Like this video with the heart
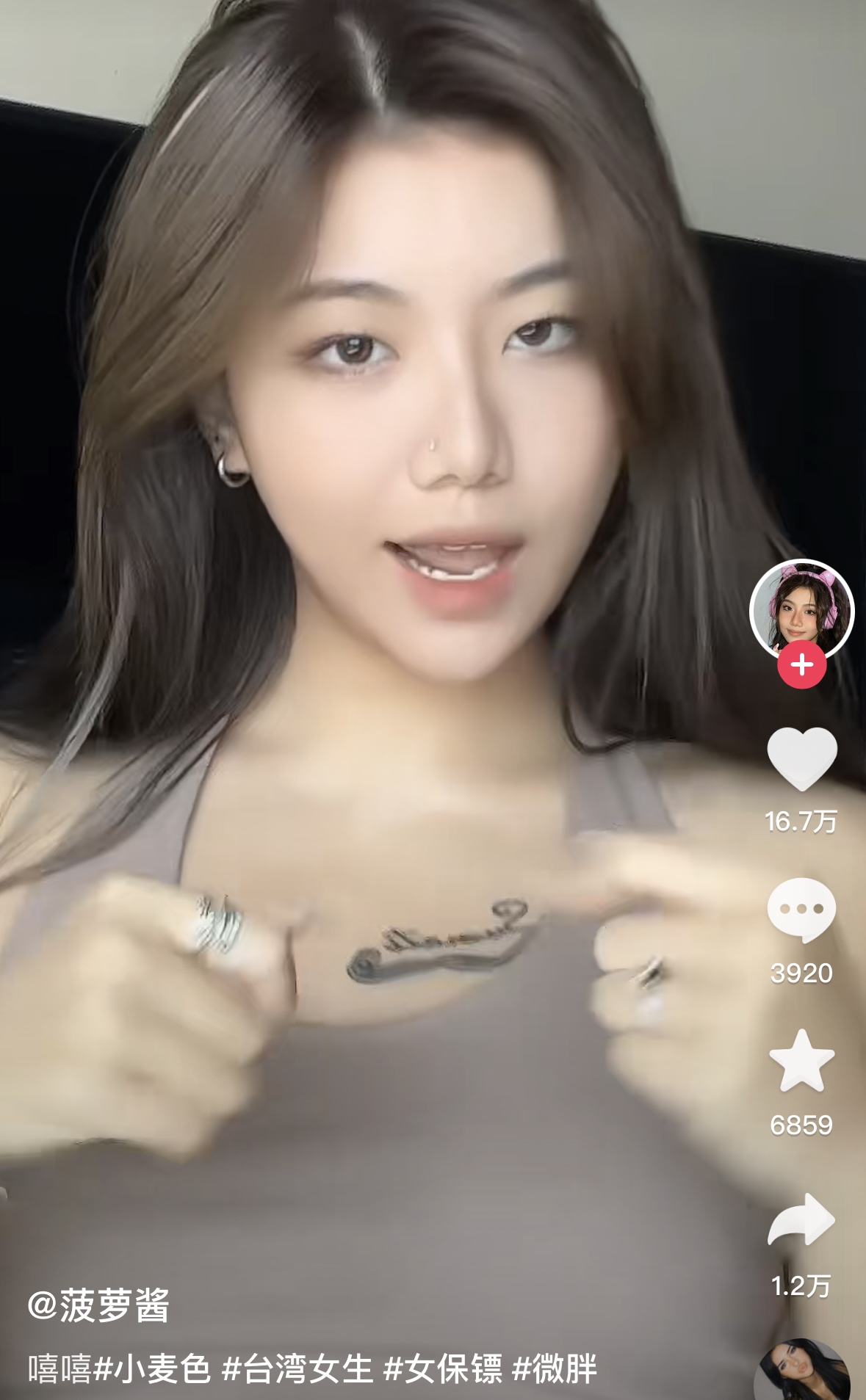This screenshot has height=1400, width=866. click(801, 760)
